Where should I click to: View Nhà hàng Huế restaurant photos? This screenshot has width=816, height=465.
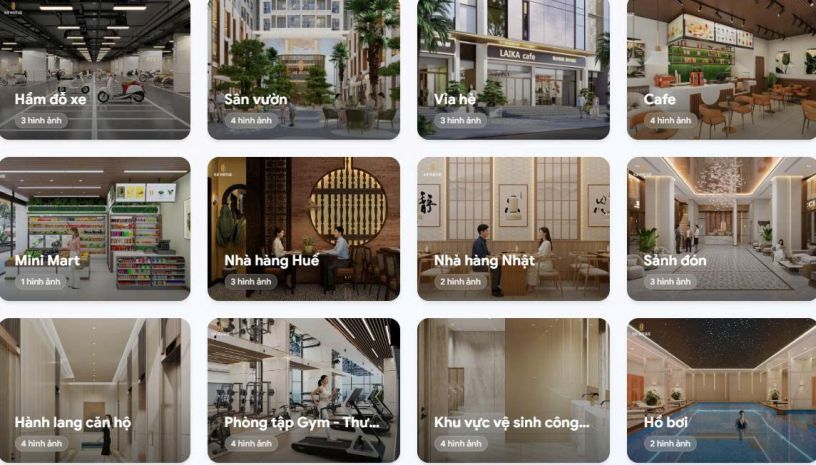point(303,229)
